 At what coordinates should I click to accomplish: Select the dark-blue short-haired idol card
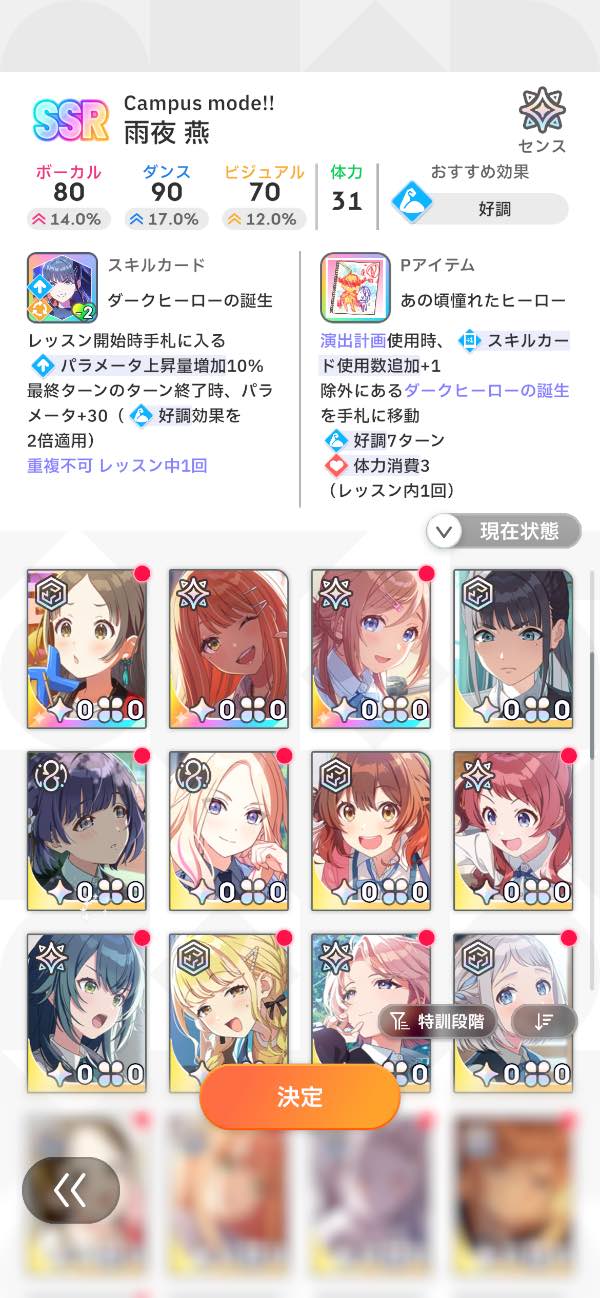tap(87, 829)
